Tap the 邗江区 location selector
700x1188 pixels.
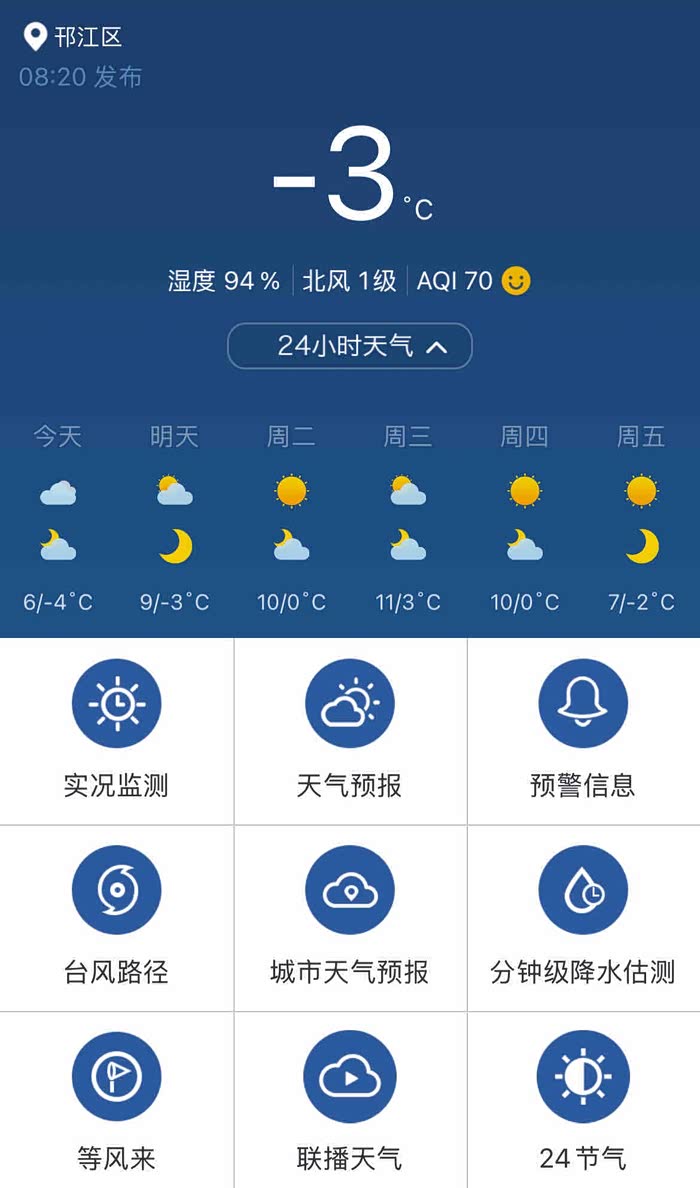point(73,36)
